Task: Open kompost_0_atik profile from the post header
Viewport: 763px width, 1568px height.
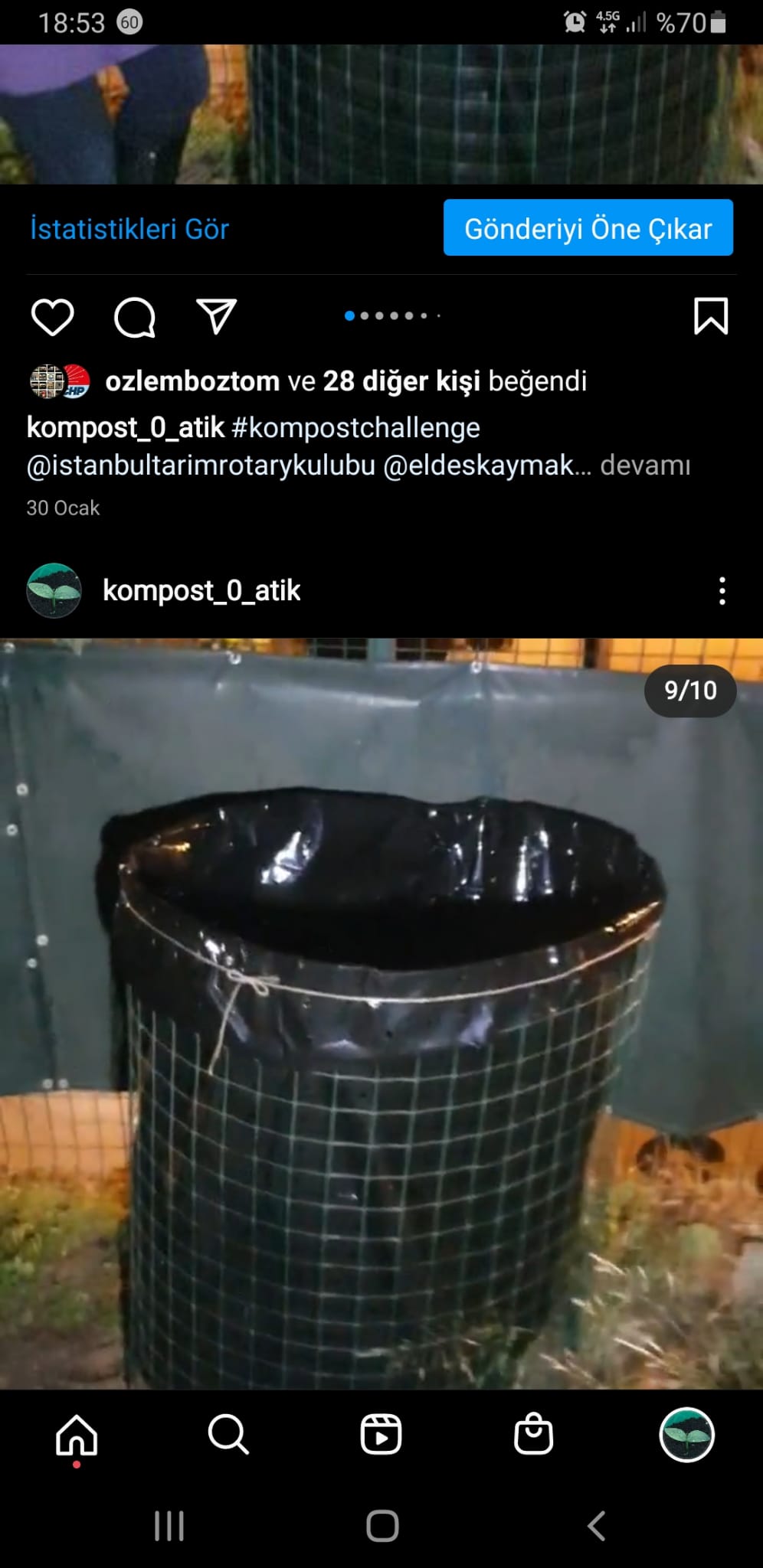Action: (201, 591)
